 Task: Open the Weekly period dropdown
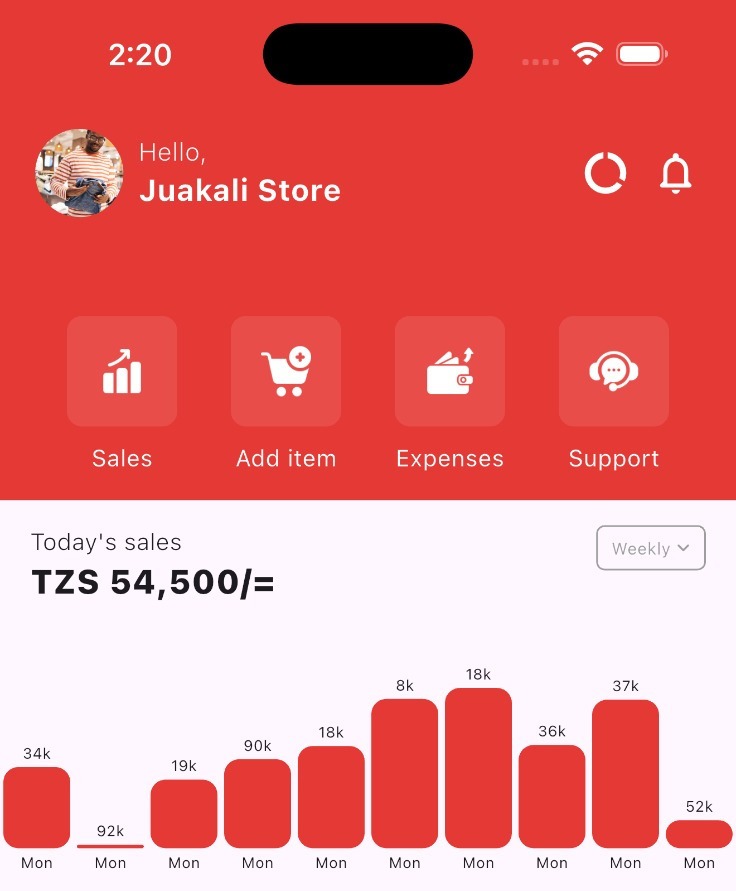coord(651,548)
